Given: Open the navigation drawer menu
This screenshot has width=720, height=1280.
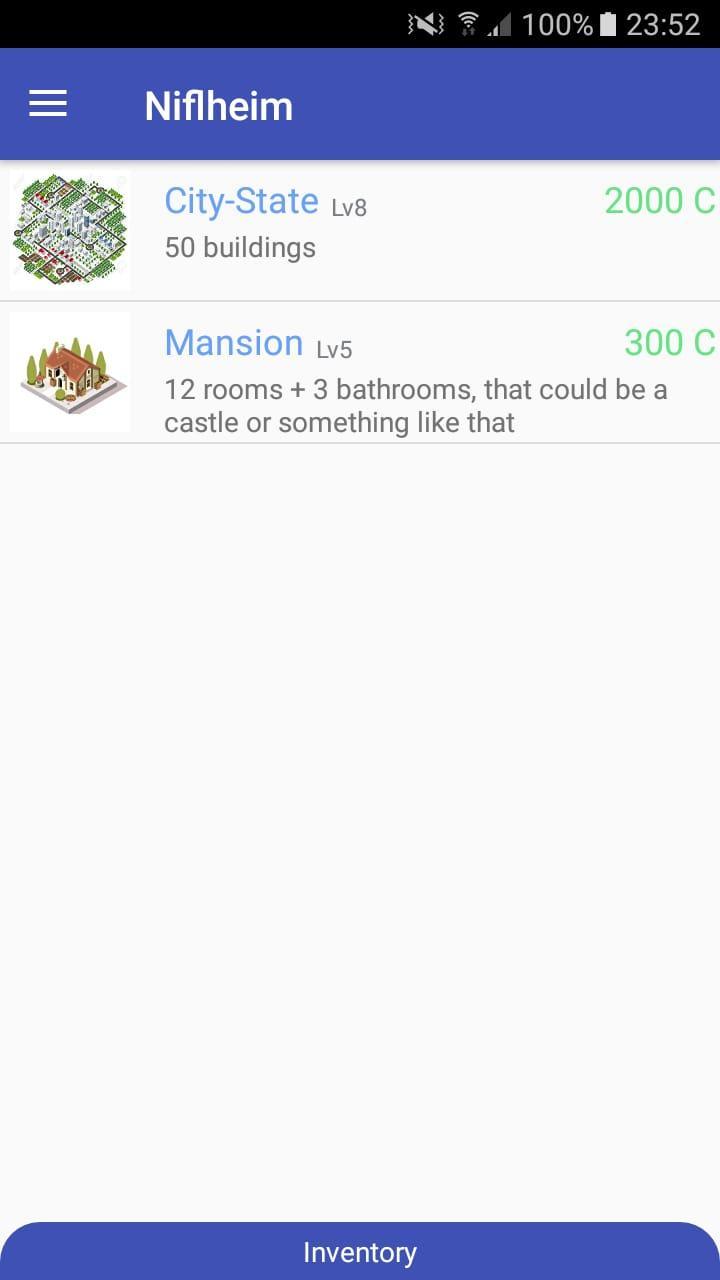Looking at the screenshot, I should pyautogui.click(x=48, y=104).
